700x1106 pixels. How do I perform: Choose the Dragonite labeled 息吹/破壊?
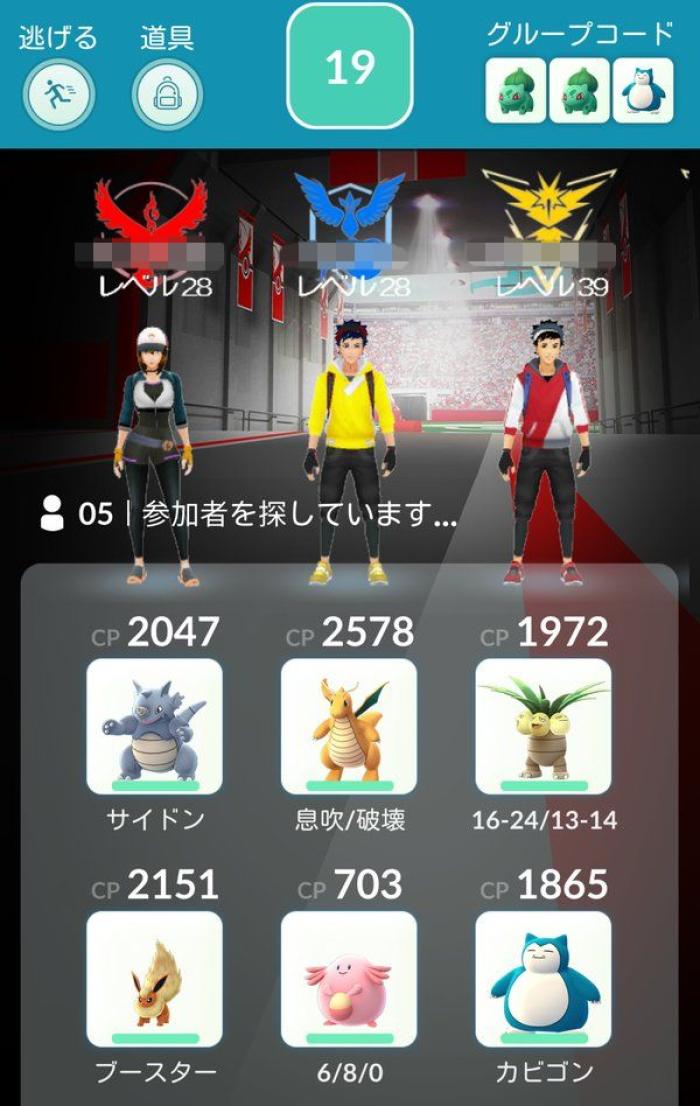click(x=349, y=726)
